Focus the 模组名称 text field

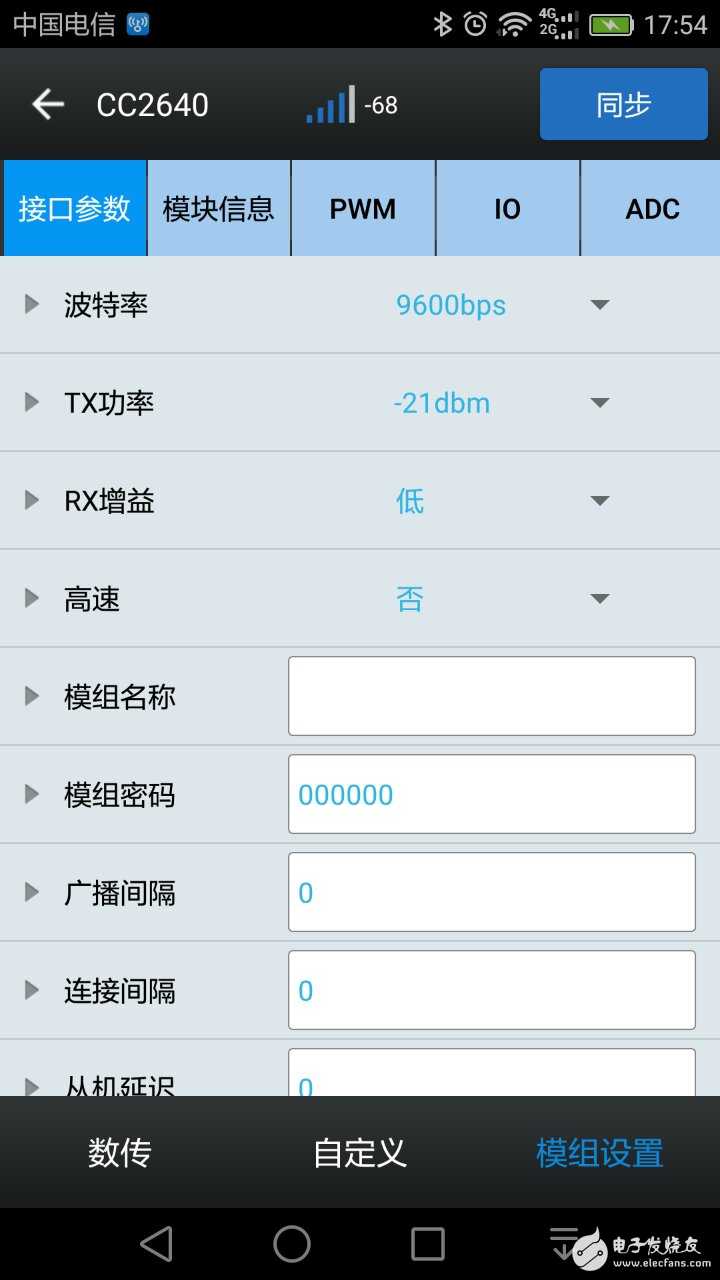click(x=491, y=696)
